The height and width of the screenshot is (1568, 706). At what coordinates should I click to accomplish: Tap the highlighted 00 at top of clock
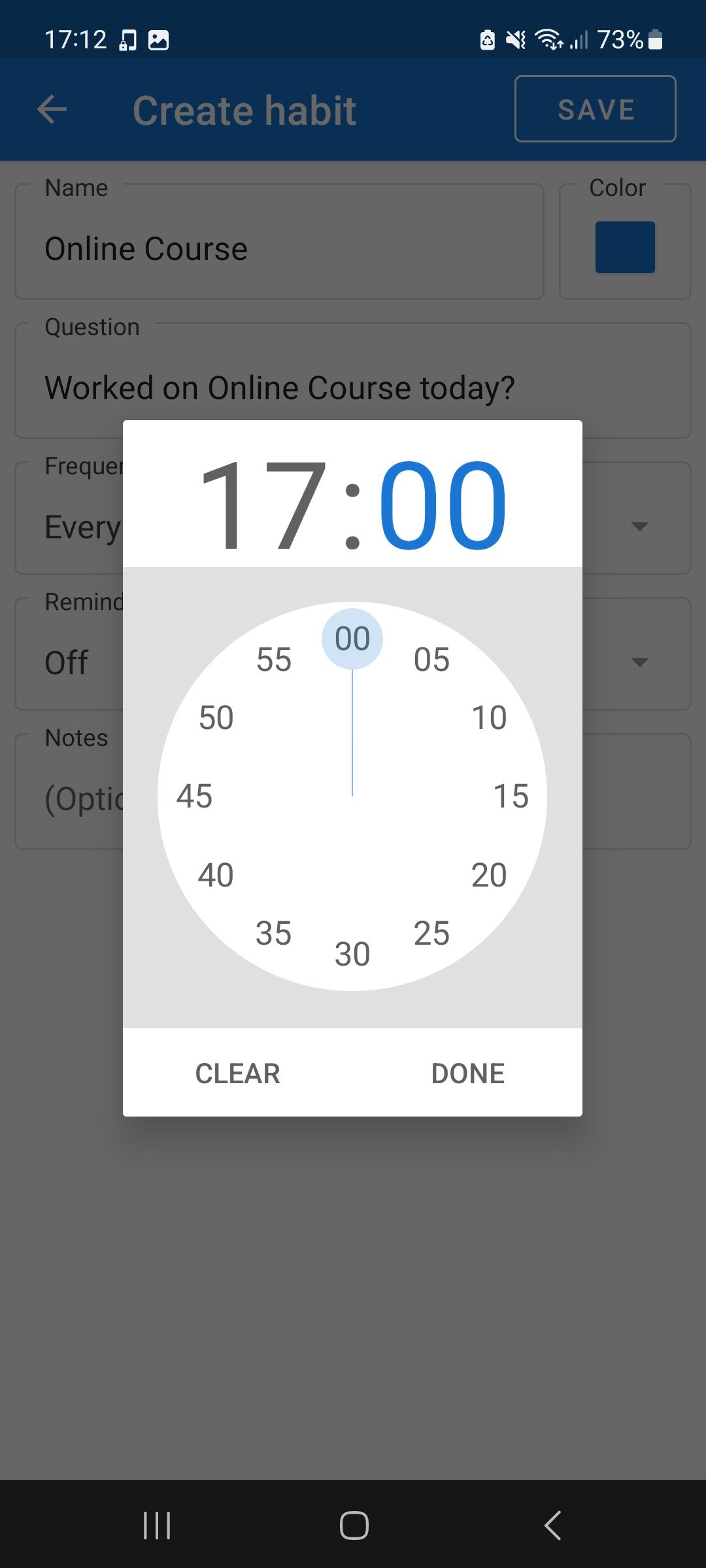352,638
